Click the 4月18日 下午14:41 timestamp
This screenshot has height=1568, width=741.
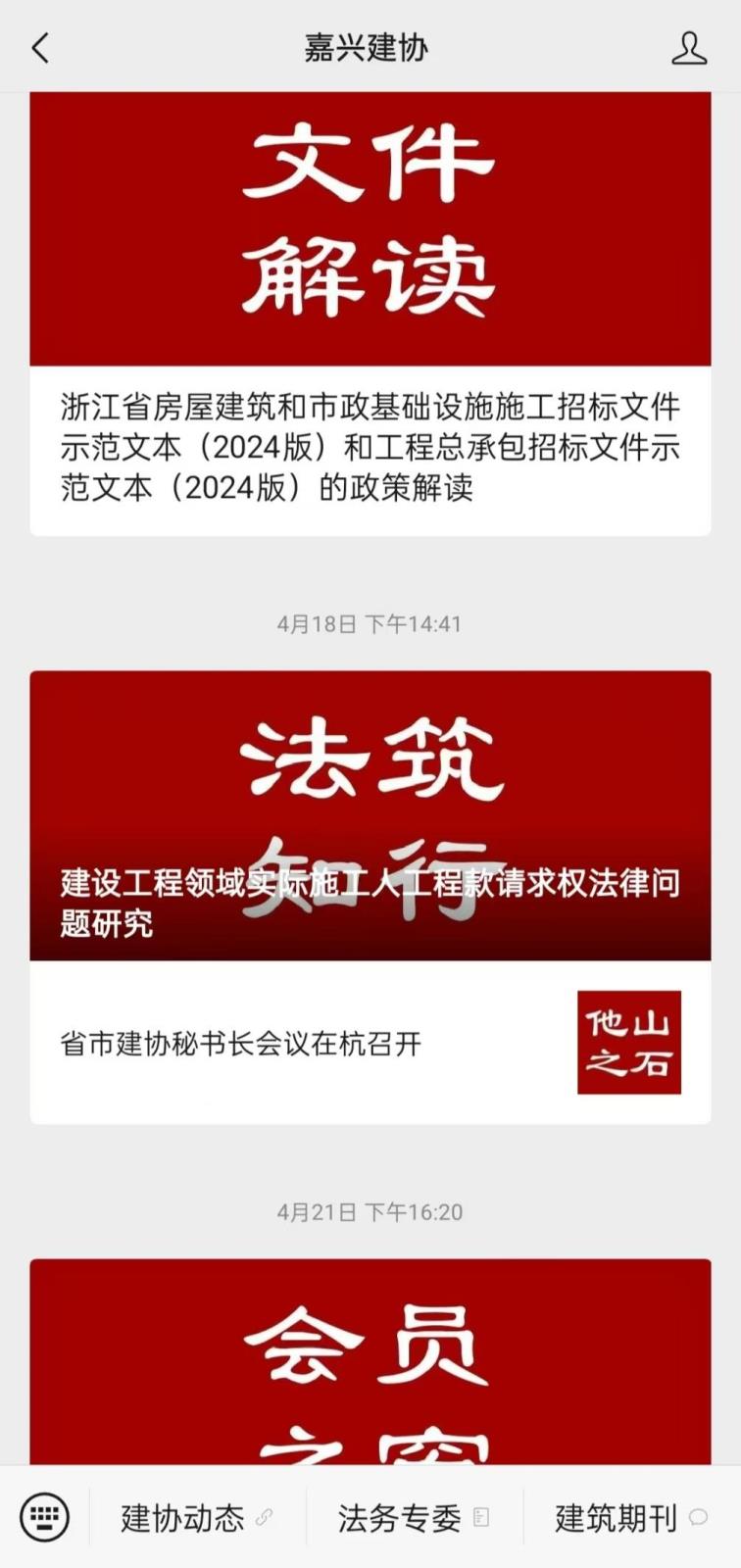(x=370, y=622)
